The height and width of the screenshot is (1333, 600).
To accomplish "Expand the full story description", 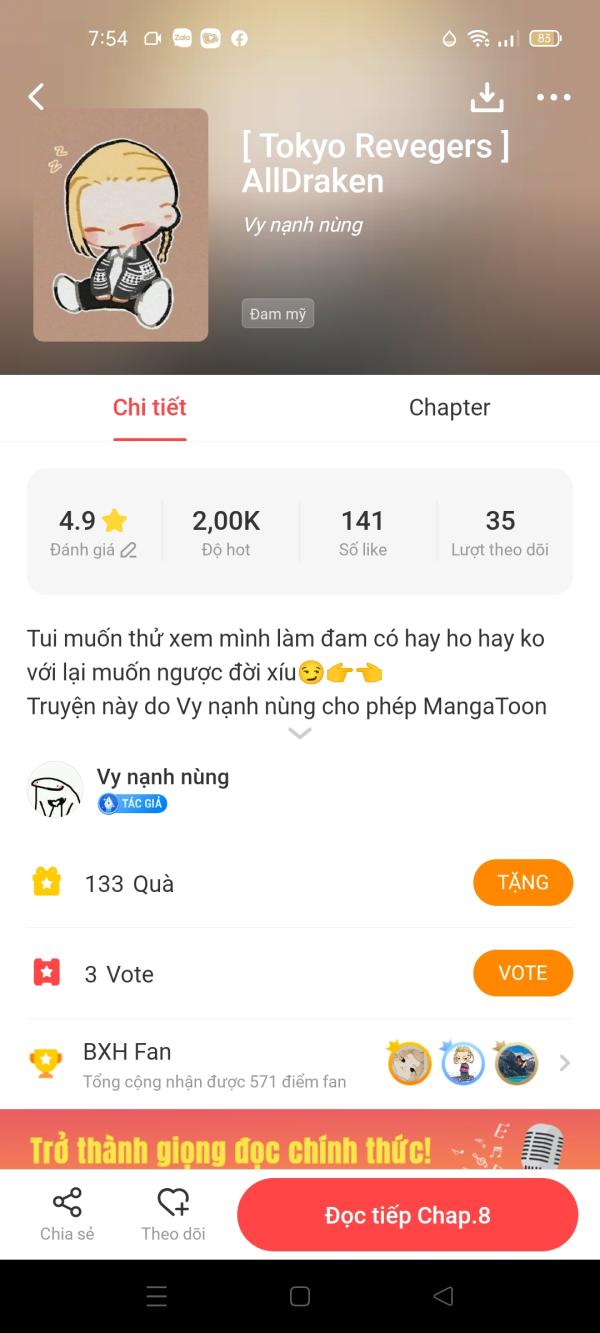I will pos(300,733).
